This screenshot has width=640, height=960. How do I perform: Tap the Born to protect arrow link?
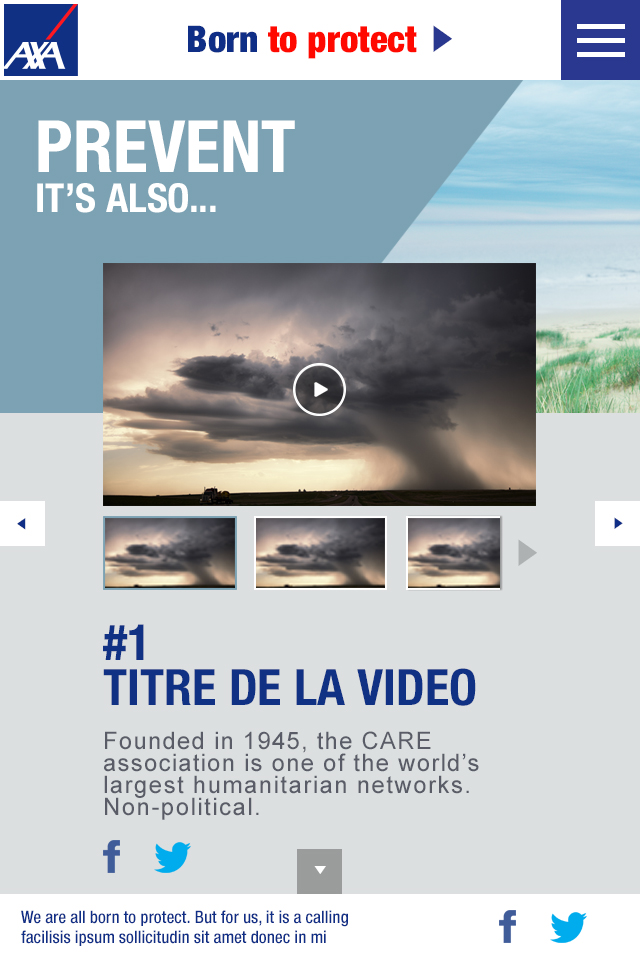tap(442, 40)
